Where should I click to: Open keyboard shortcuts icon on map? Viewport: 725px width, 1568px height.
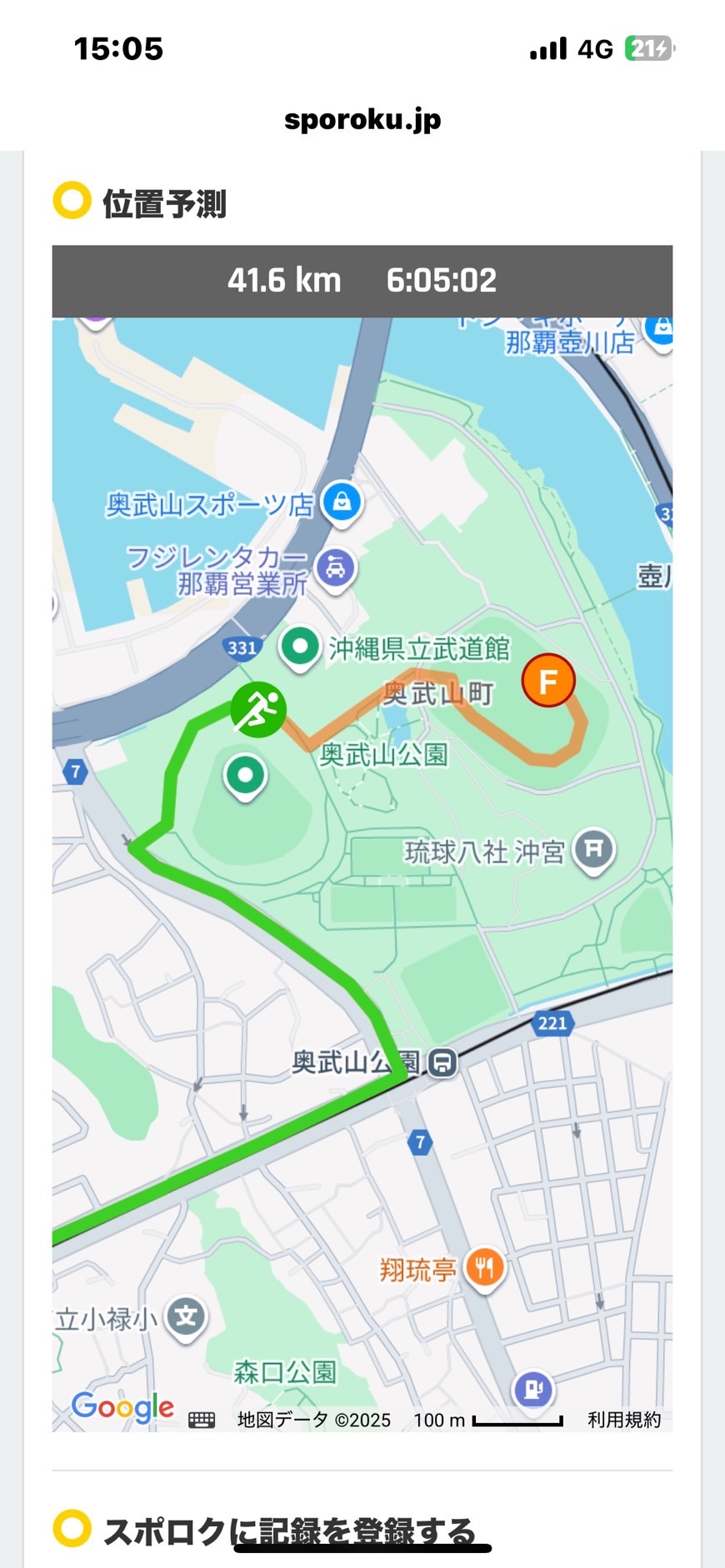202,1420
